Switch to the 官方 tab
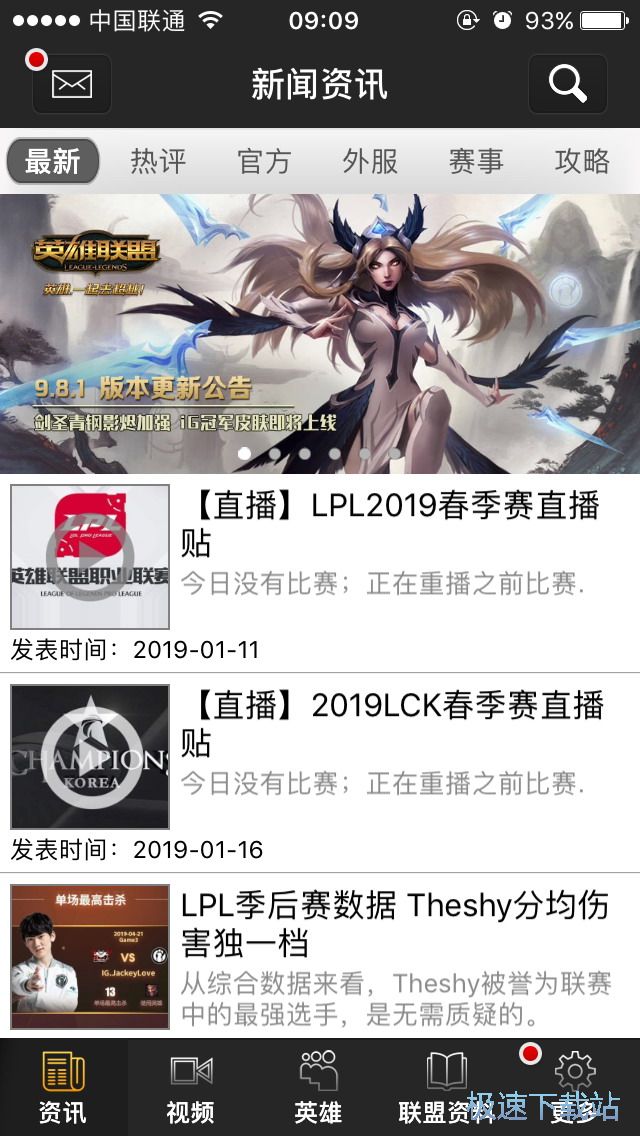This screenshot has height=1136, width=640. pyautogui.click(x=264, y=161)
